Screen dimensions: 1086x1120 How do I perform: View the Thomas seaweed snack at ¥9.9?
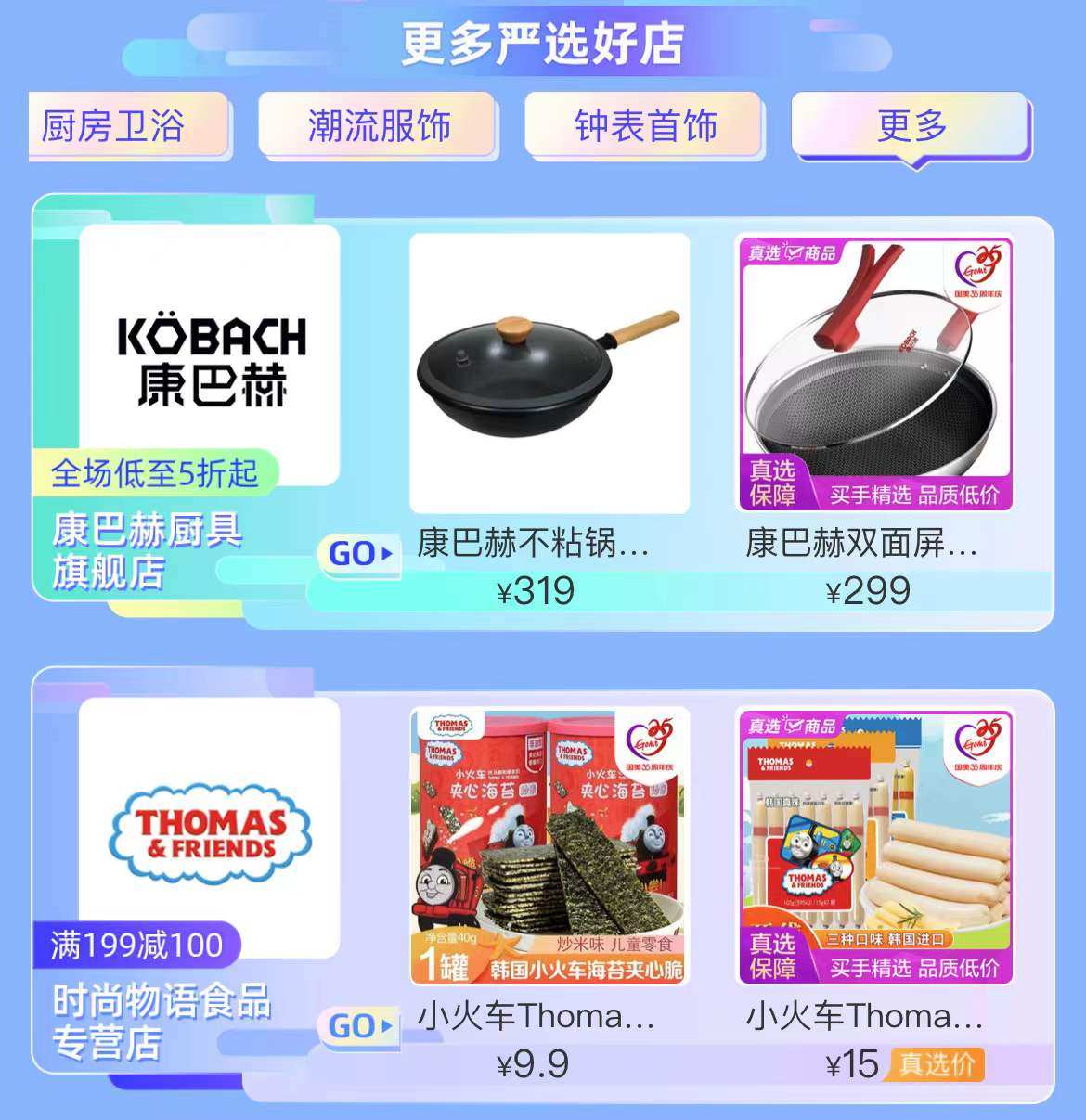pyautogui.click(x=549, y=846)
